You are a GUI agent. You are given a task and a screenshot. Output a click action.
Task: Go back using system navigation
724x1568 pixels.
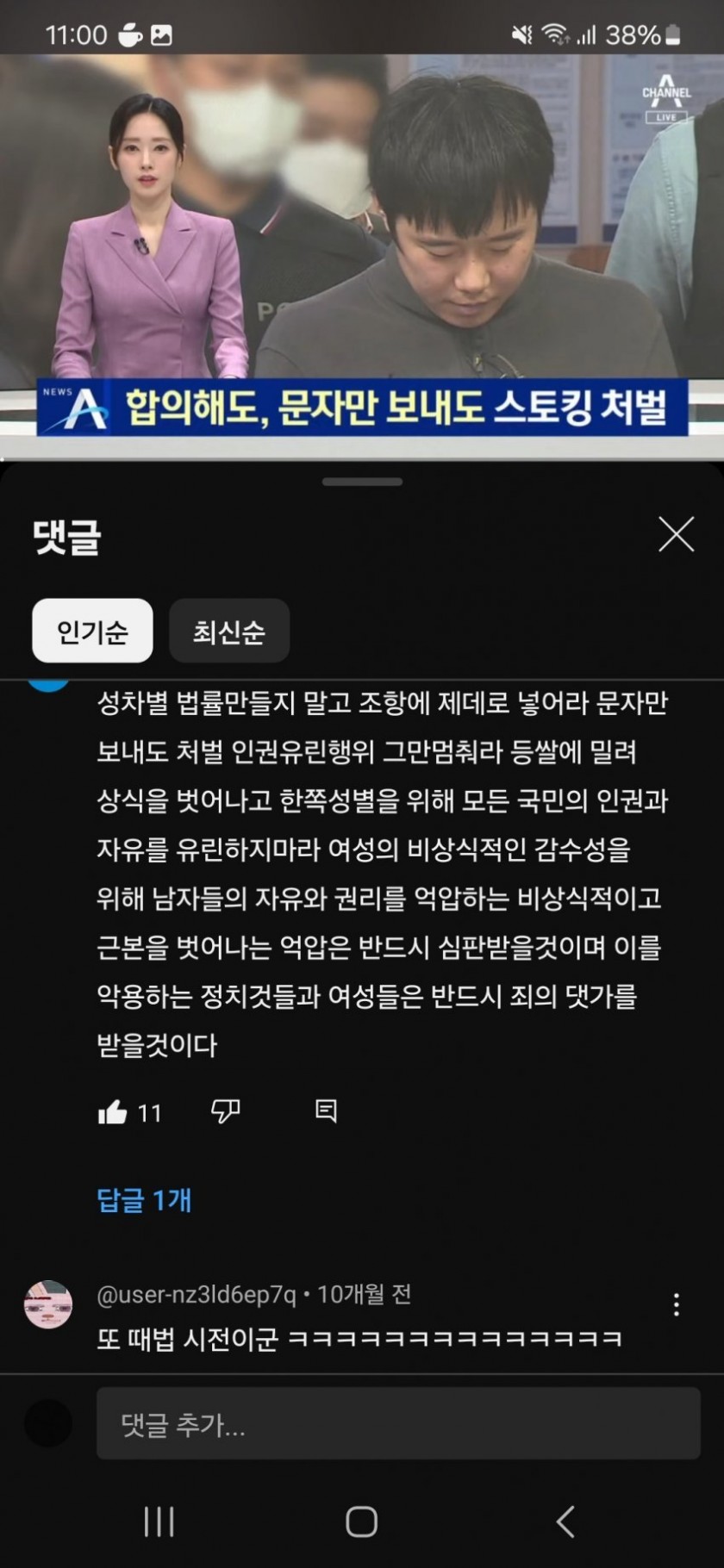click(x=565, y=1521)
